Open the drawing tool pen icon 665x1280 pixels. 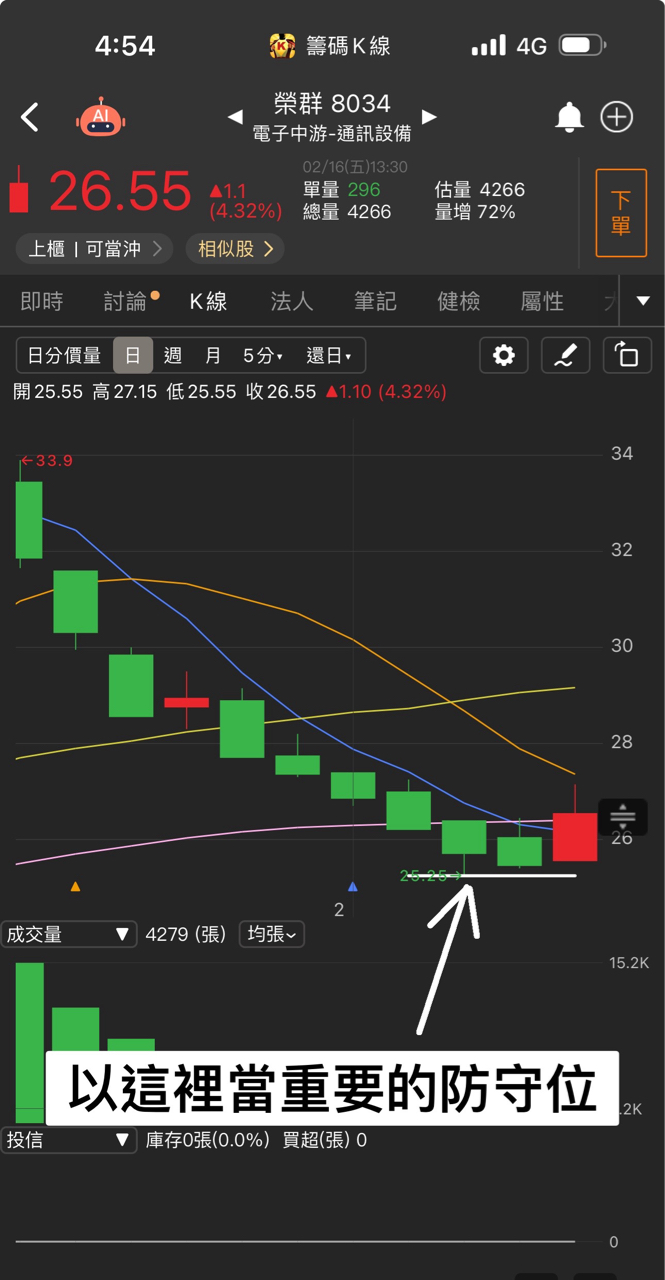(x=565, y=355)
